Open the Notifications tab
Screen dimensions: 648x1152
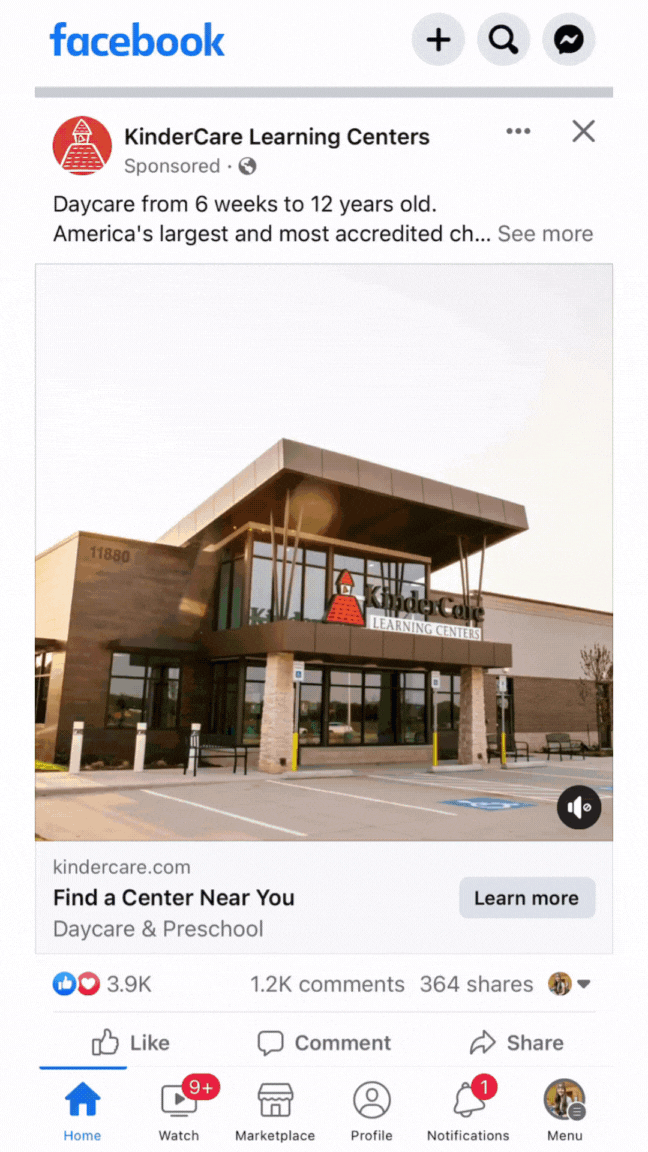point(468,1112)
